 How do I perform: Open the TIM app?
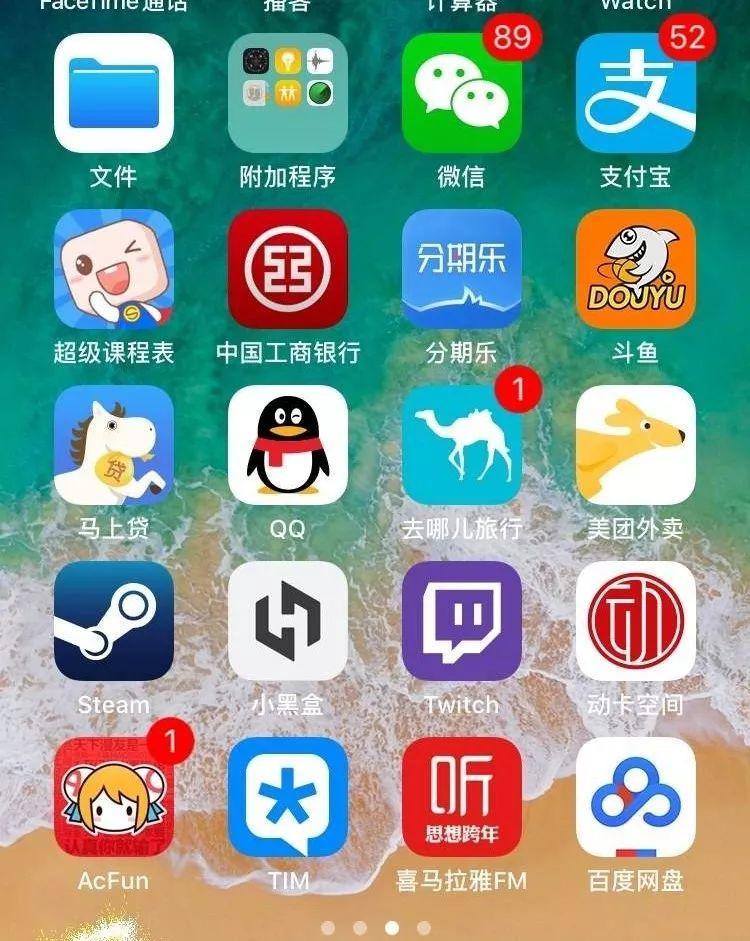coord(288,797)
